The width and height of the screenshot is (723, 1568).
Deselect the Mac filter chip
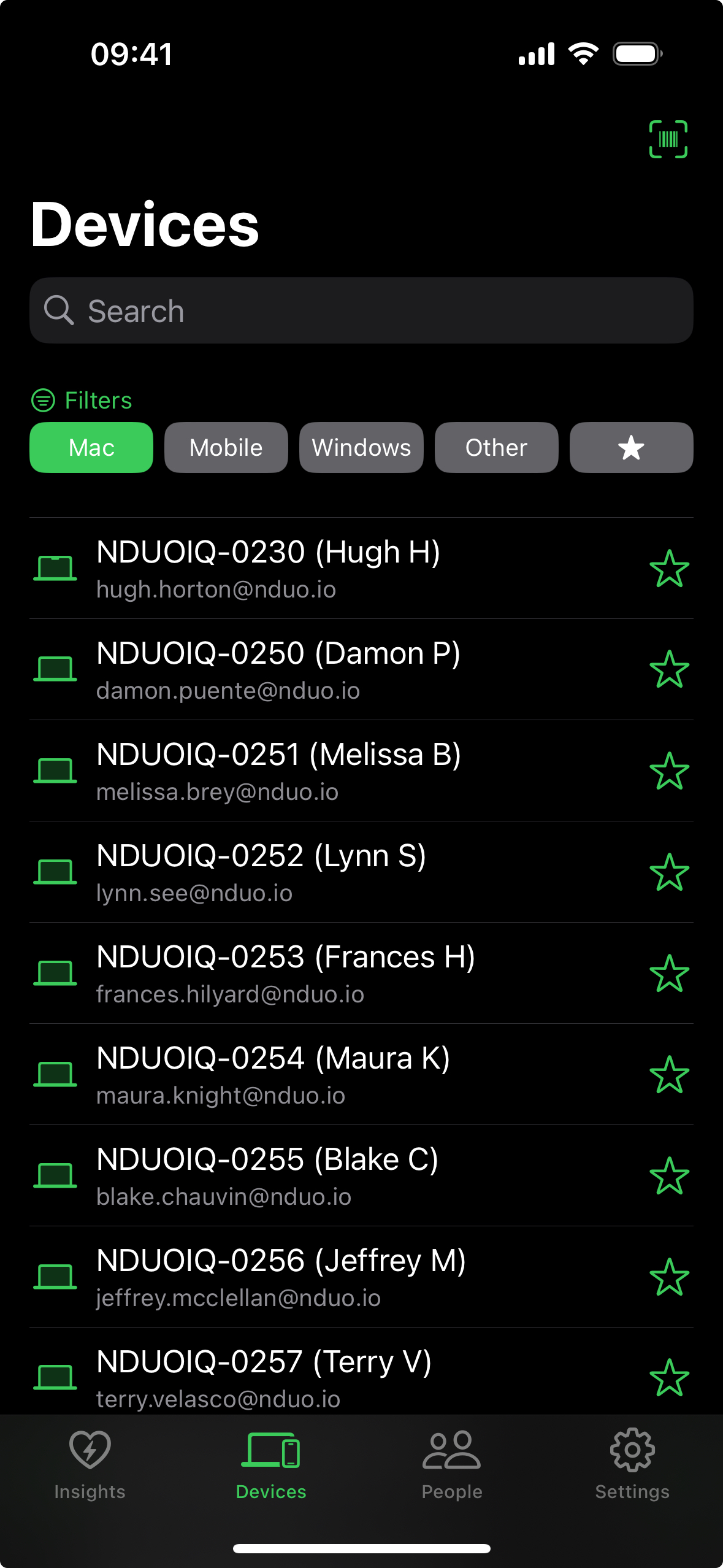[91, 448]
